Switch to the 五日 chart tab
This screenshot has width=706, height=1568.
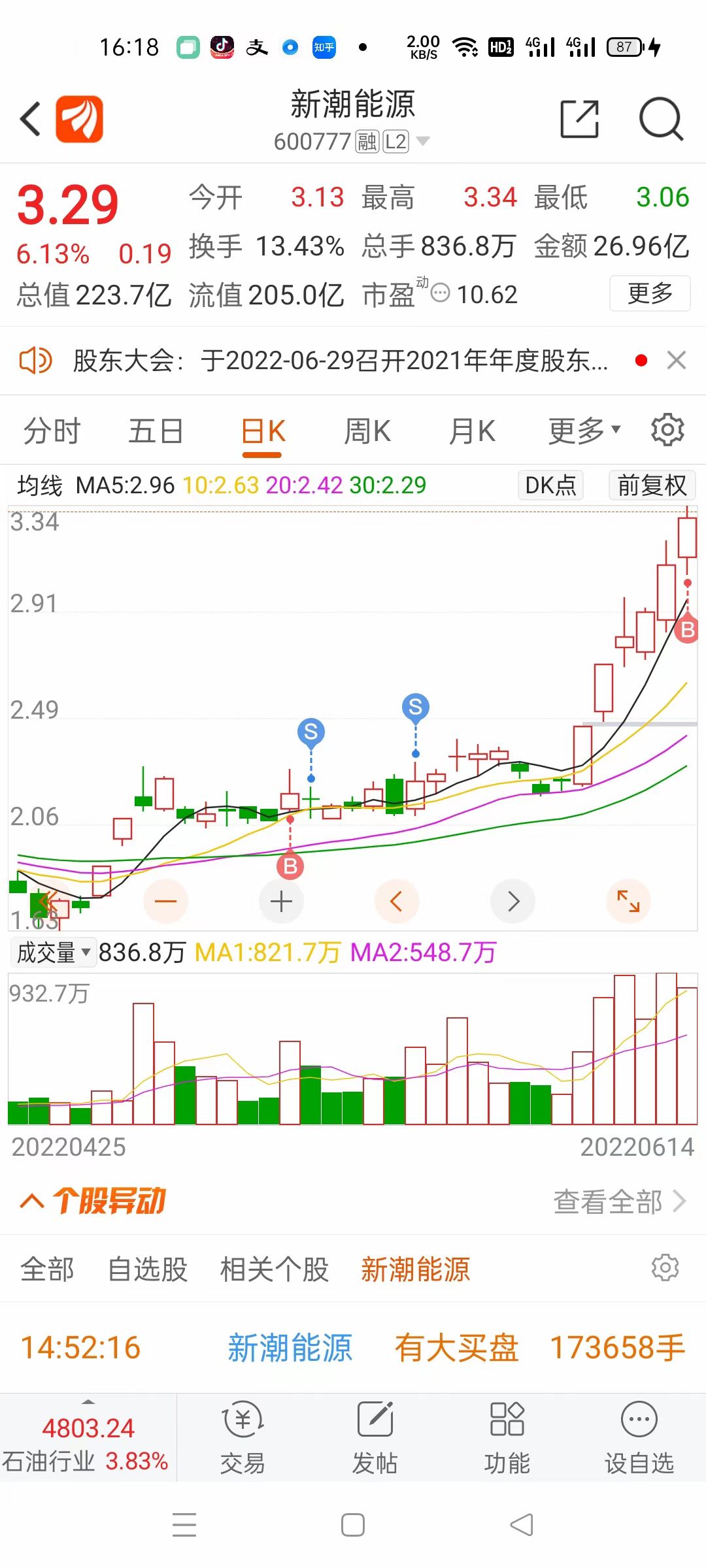156,431
